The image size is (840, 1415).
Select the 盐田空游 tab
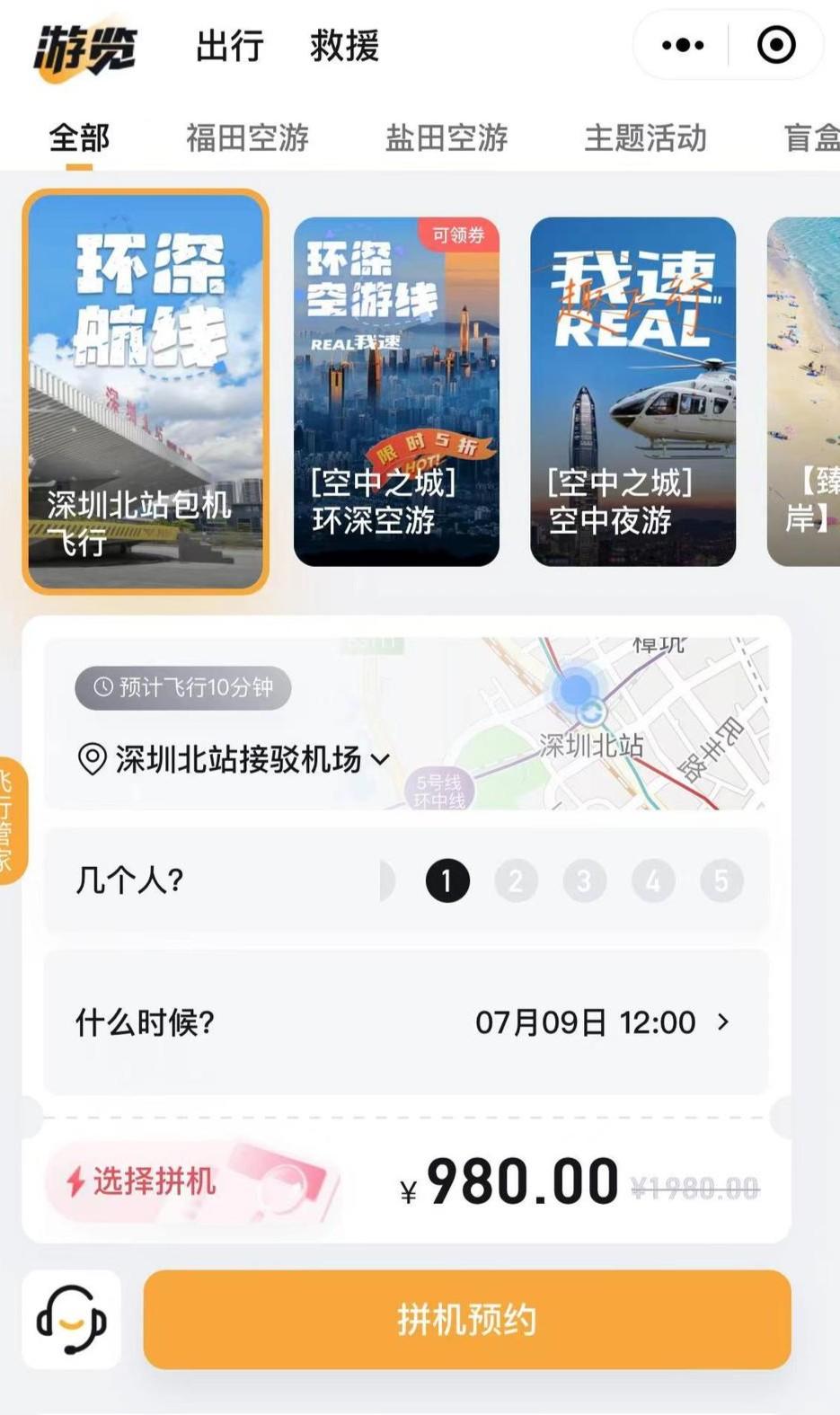(447, 138)
